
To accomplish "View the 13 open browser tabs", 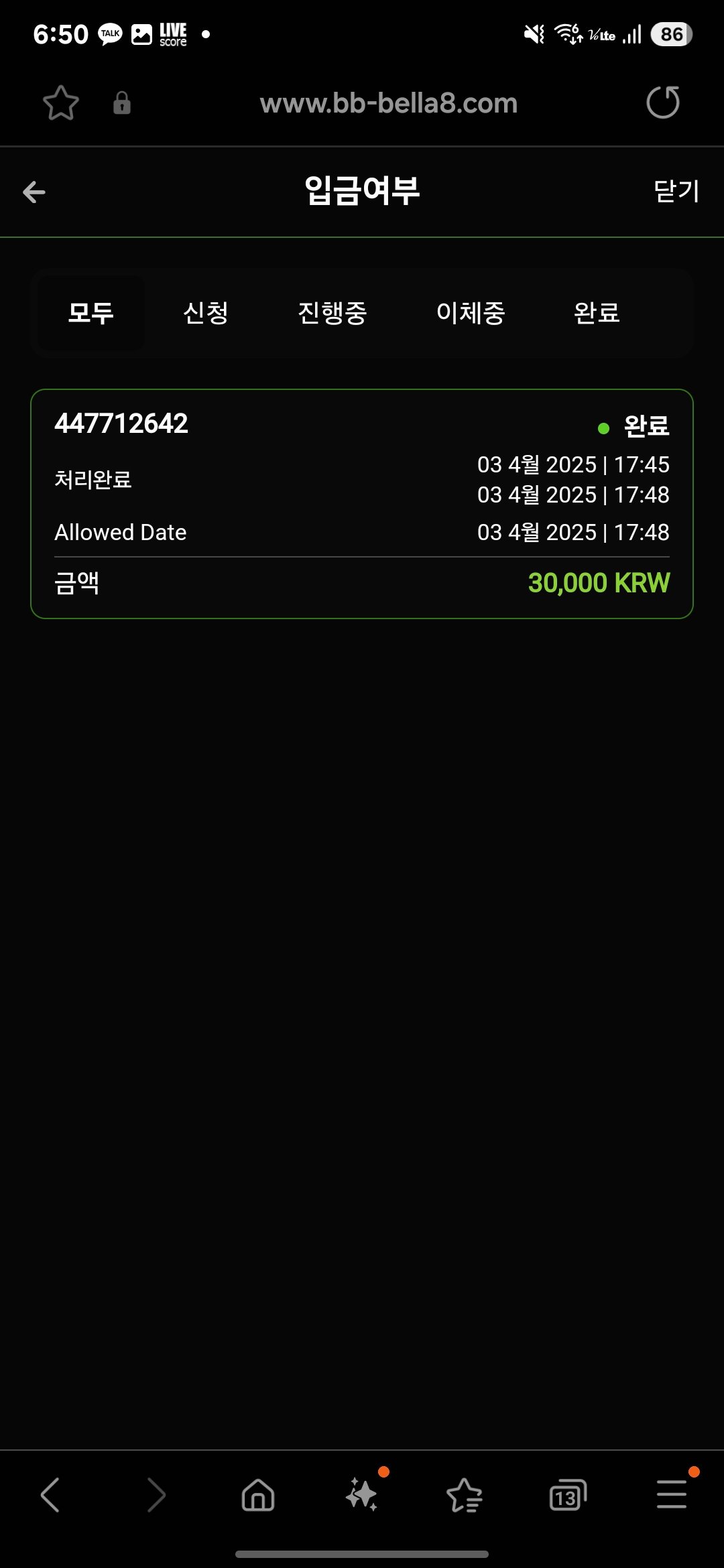I will click(567, 1495).
